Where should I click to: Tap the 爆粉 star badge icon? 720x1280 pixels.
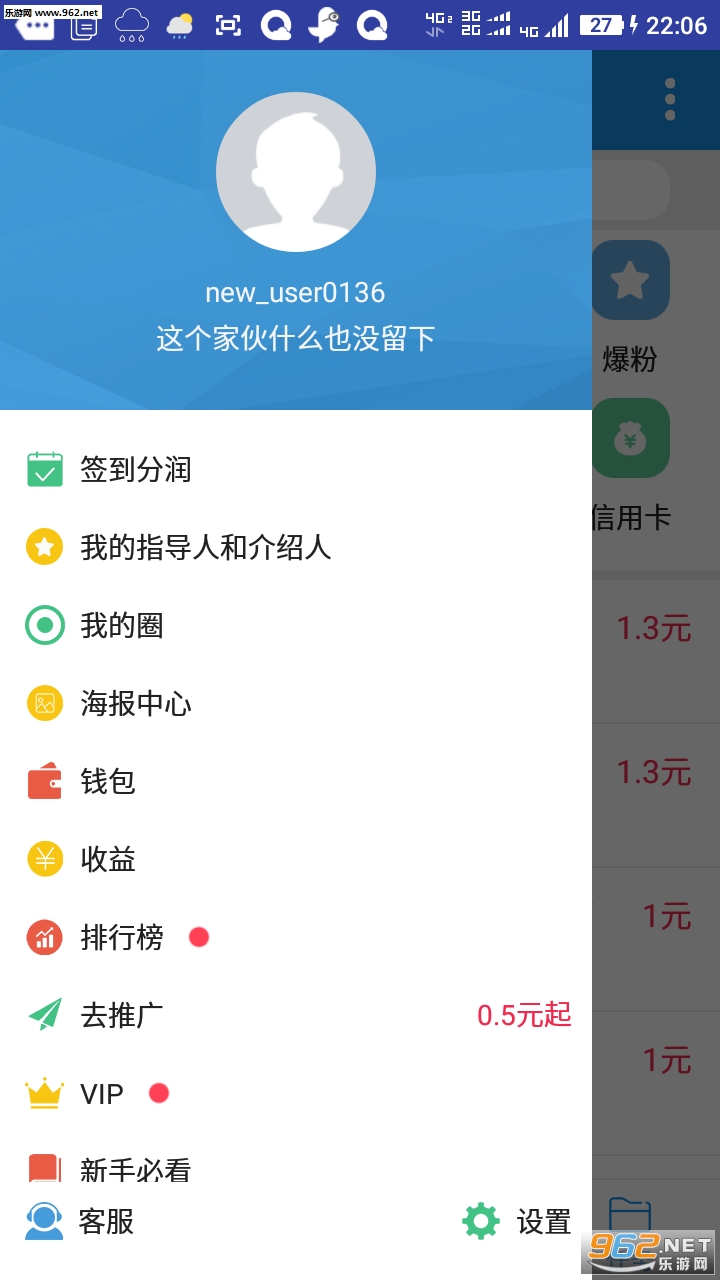[x=631, y=282]
